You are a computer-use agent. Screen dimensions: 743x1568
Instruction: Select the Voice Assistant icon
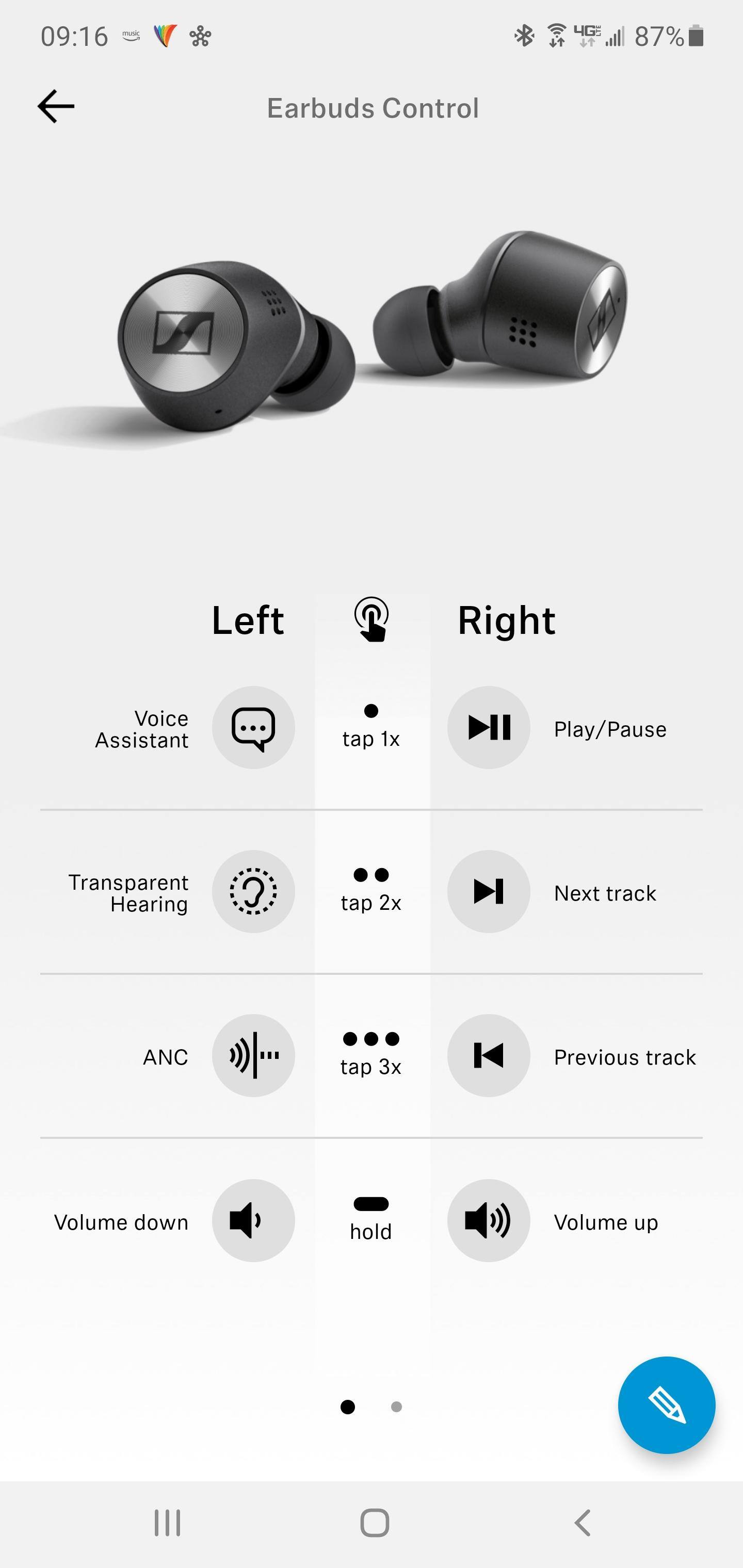pos(253,727)
